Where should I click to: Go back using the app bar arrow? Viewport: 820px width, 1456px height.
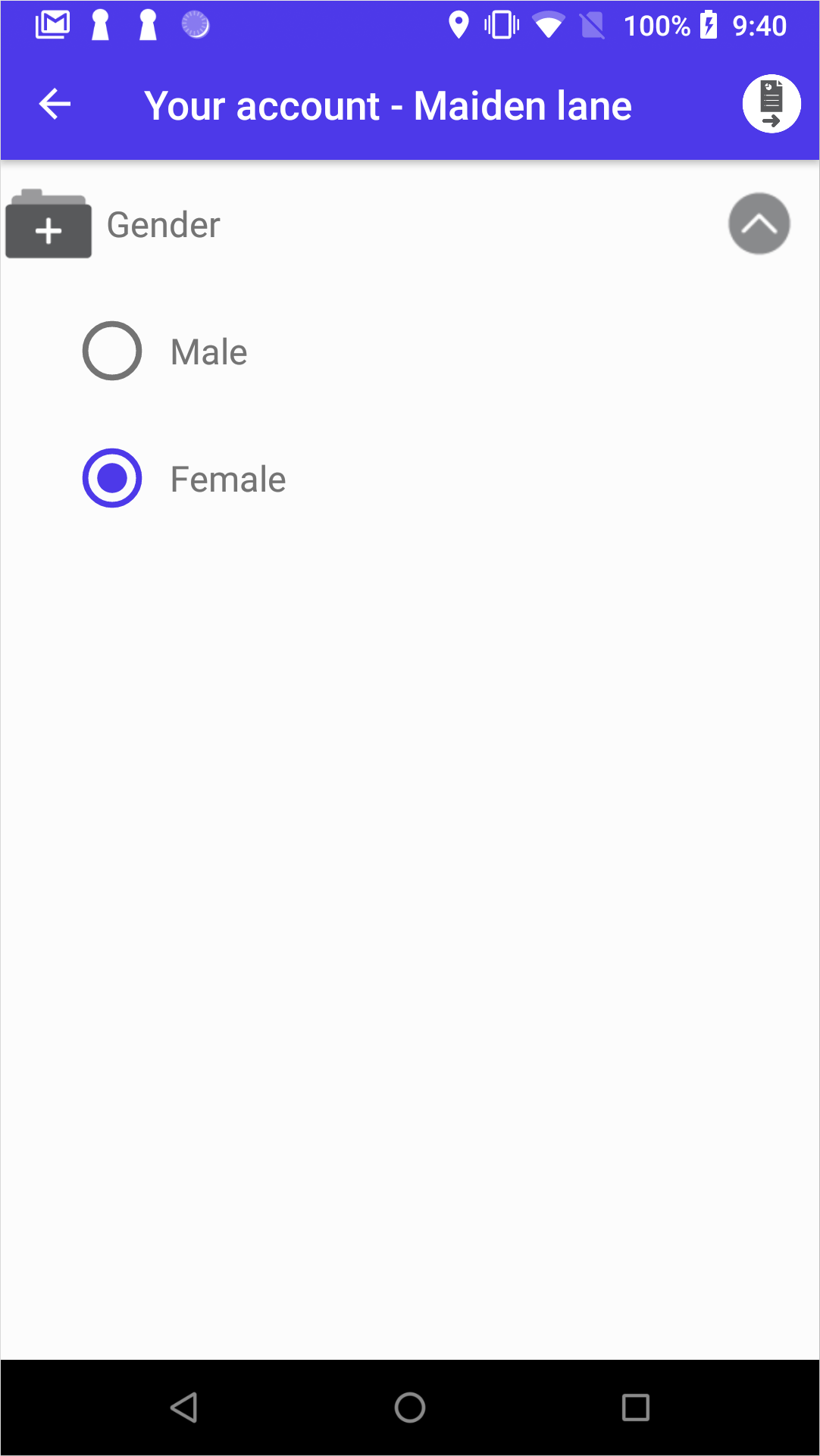[55, 105]
